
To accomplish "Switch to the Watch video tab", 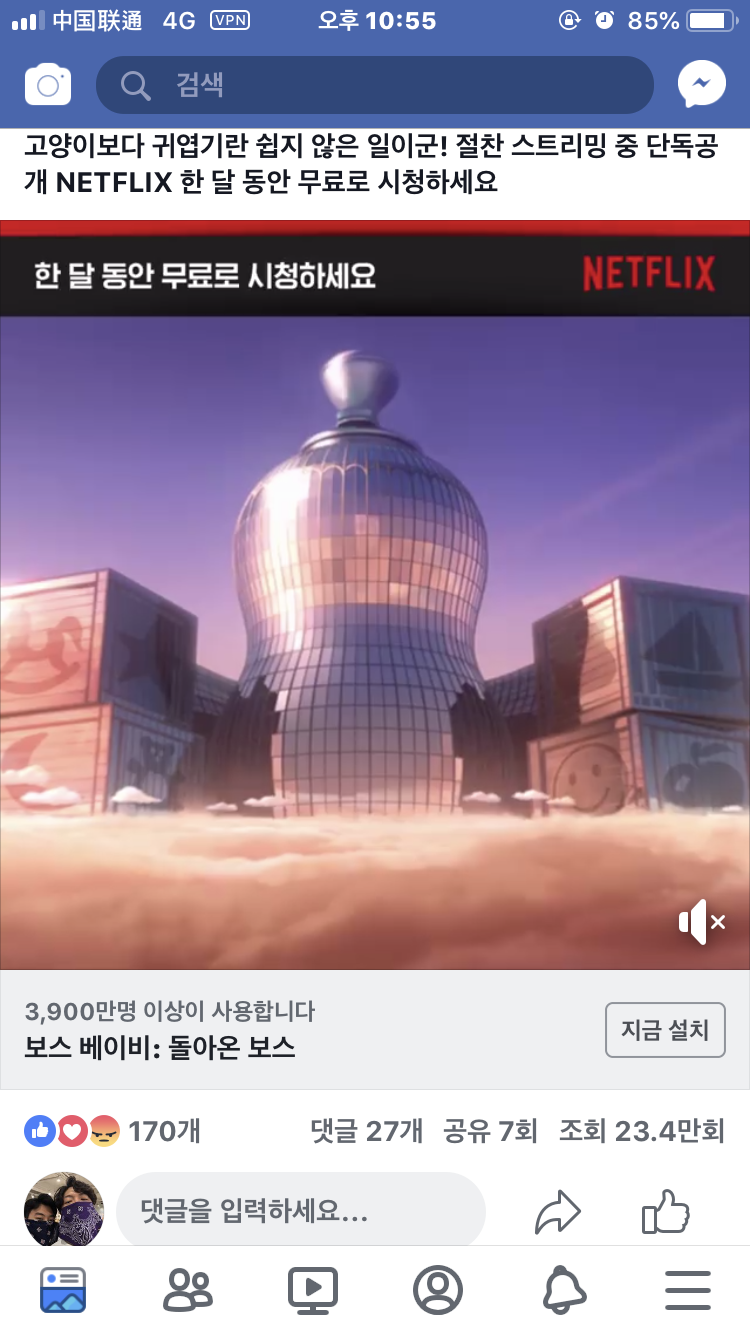I will 313,1290.
